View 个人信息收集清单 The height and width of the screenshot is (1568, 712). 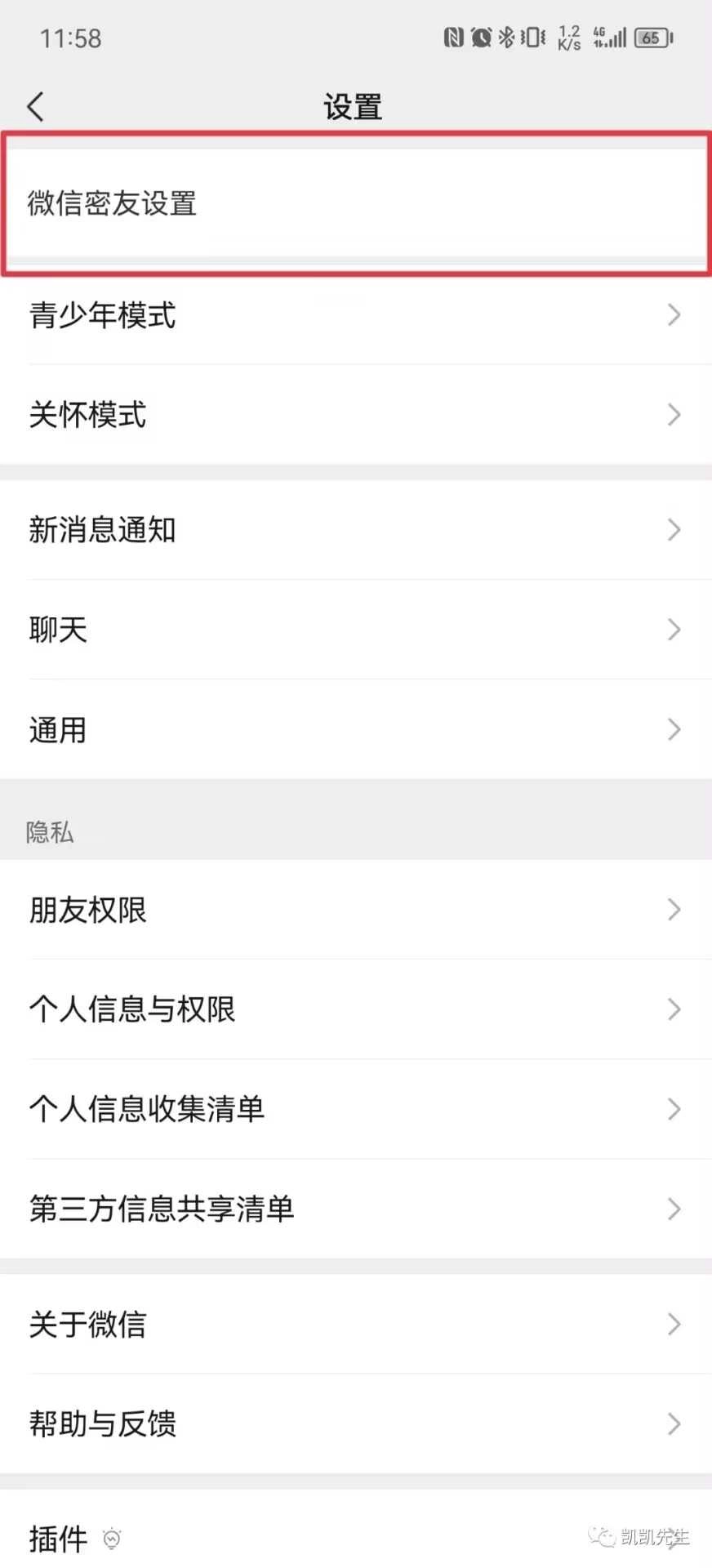click(356, 1109)
